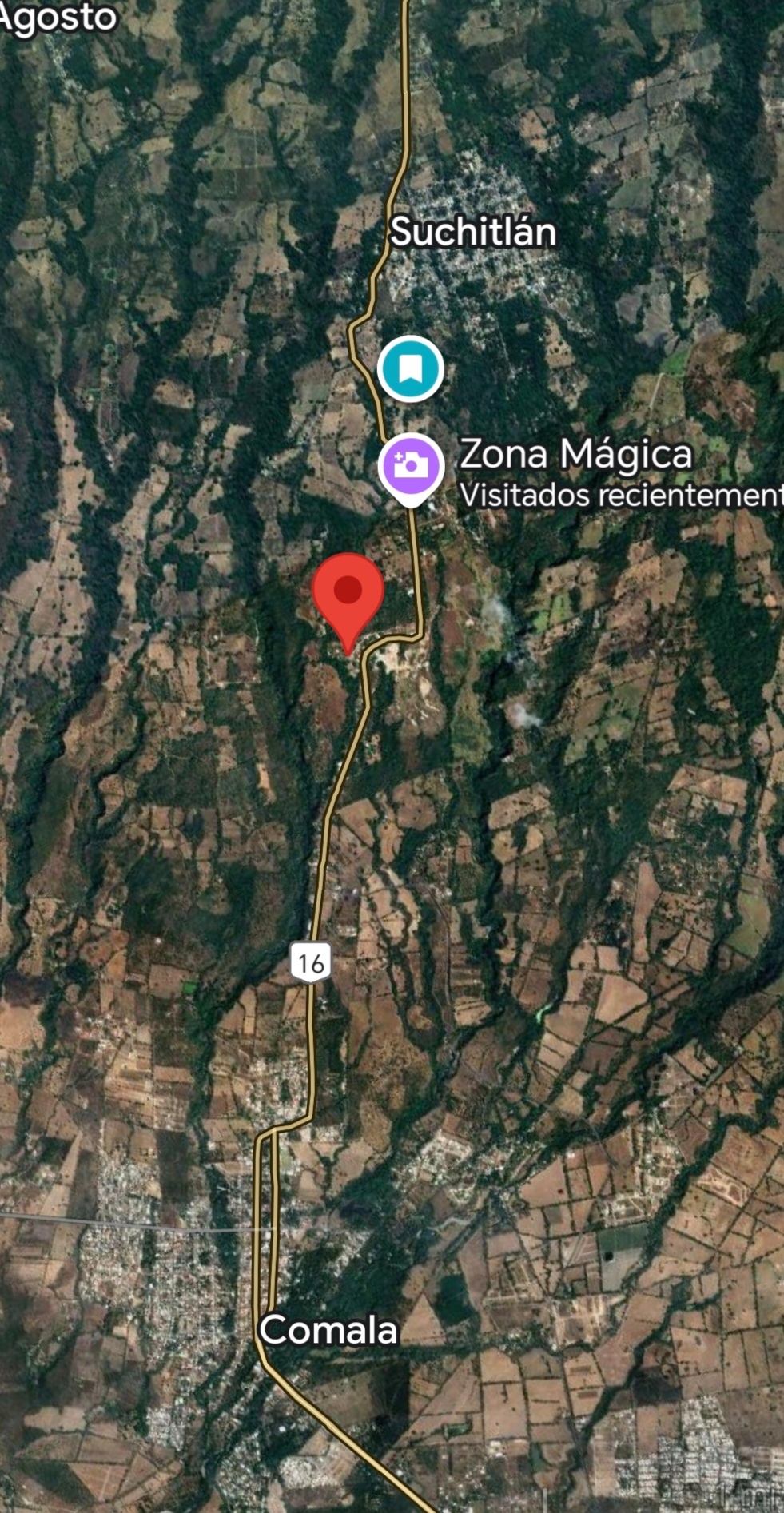
Task: Open the Comala place label
Action: point(328,1331)
